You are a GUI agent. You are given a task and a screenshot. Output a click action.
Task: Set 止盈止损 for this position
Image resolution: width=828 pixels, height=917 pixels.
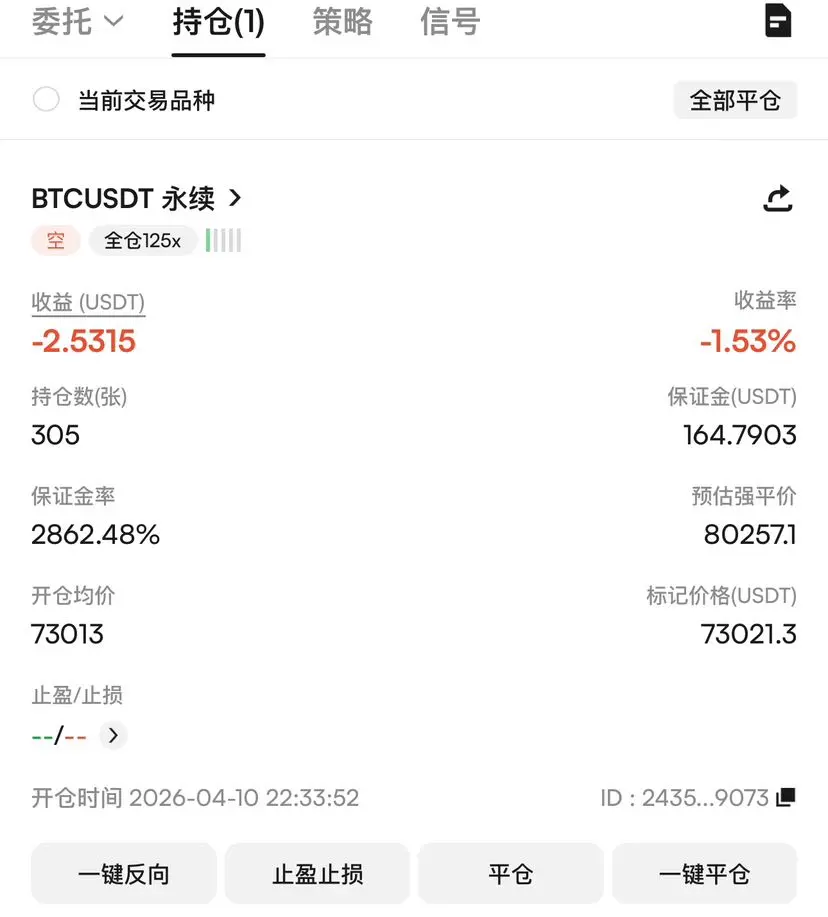317,874
